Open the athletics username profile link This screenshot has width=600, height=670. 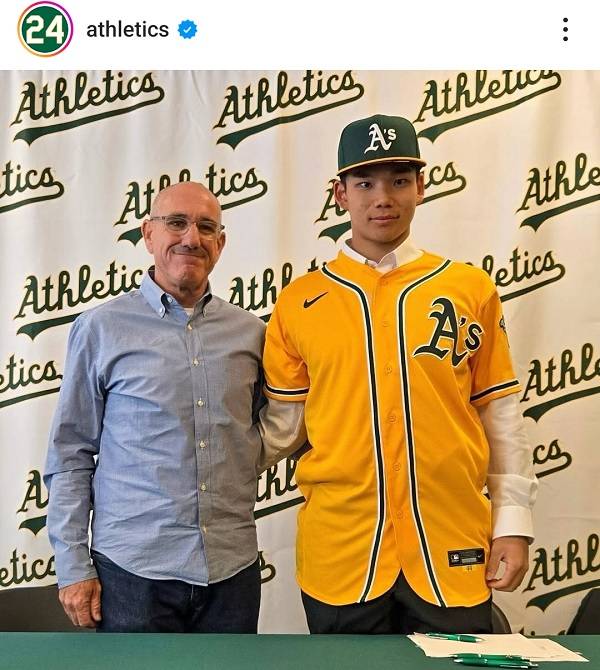click(x=127, y=29)
